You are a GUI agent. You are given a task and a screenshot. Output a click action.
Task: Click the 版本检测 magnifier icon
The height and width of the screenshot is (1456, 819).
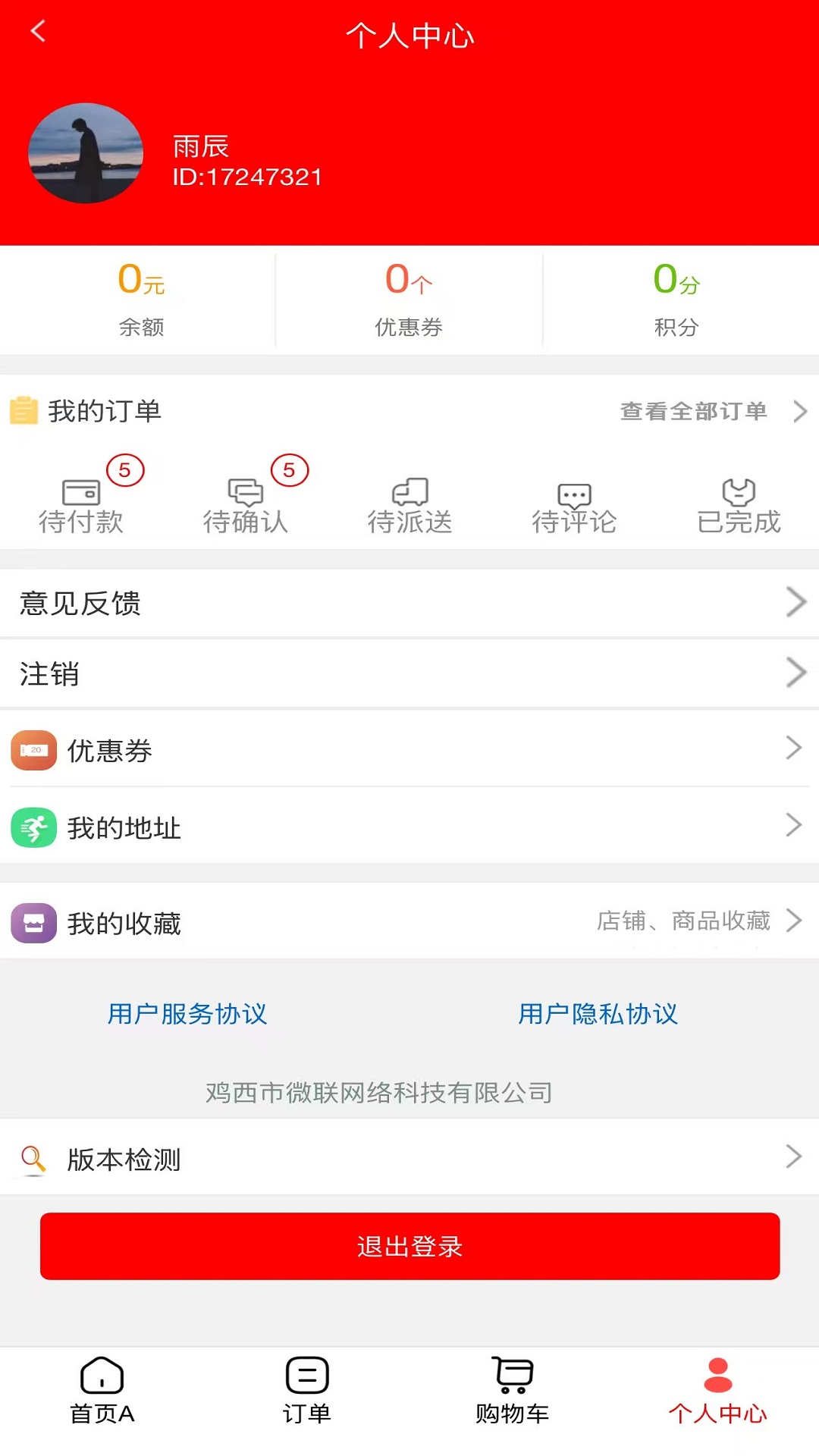[33, 1158]
